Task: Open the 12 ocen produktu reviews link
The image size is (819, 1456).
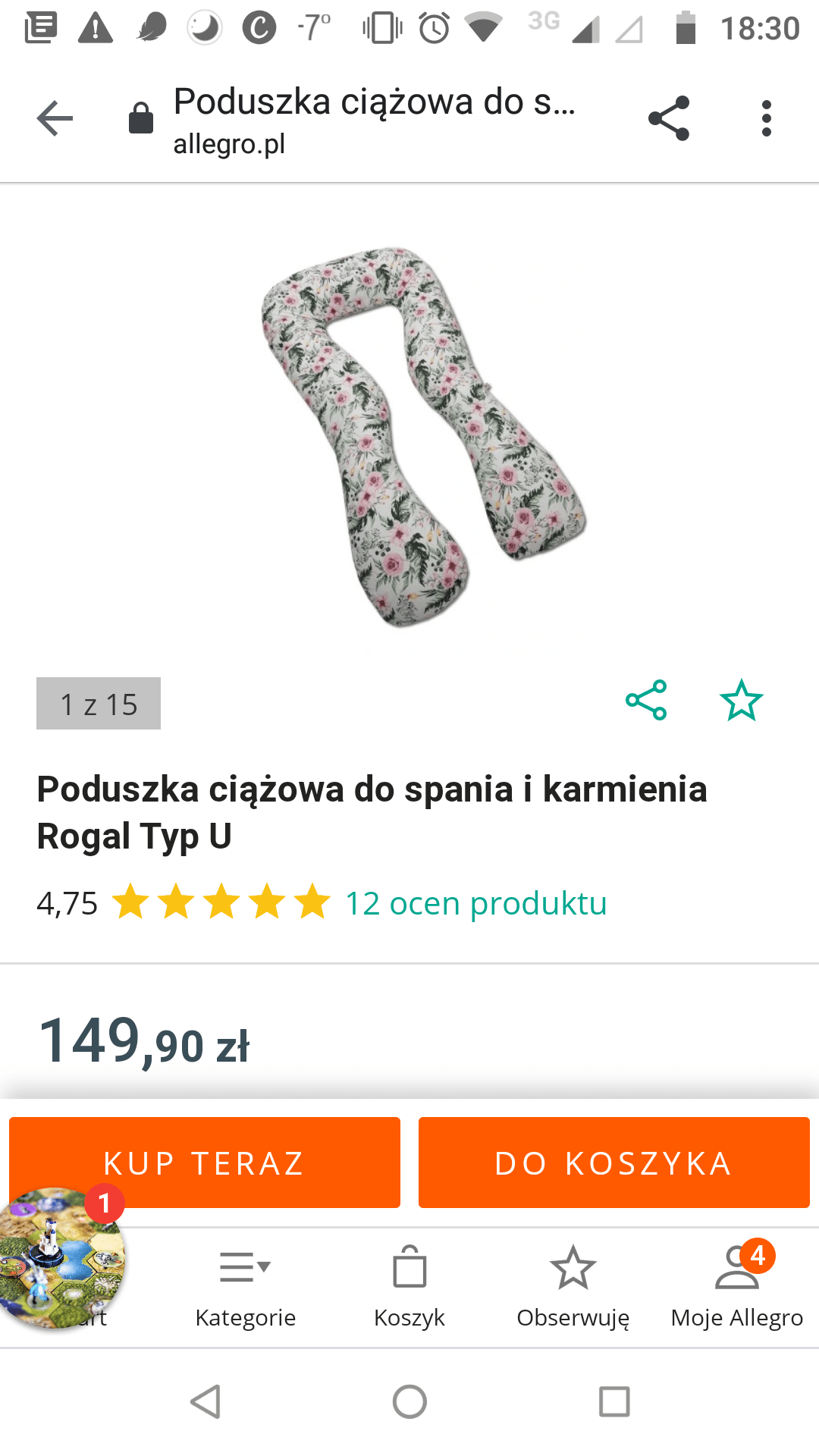Action: point(475,903)
